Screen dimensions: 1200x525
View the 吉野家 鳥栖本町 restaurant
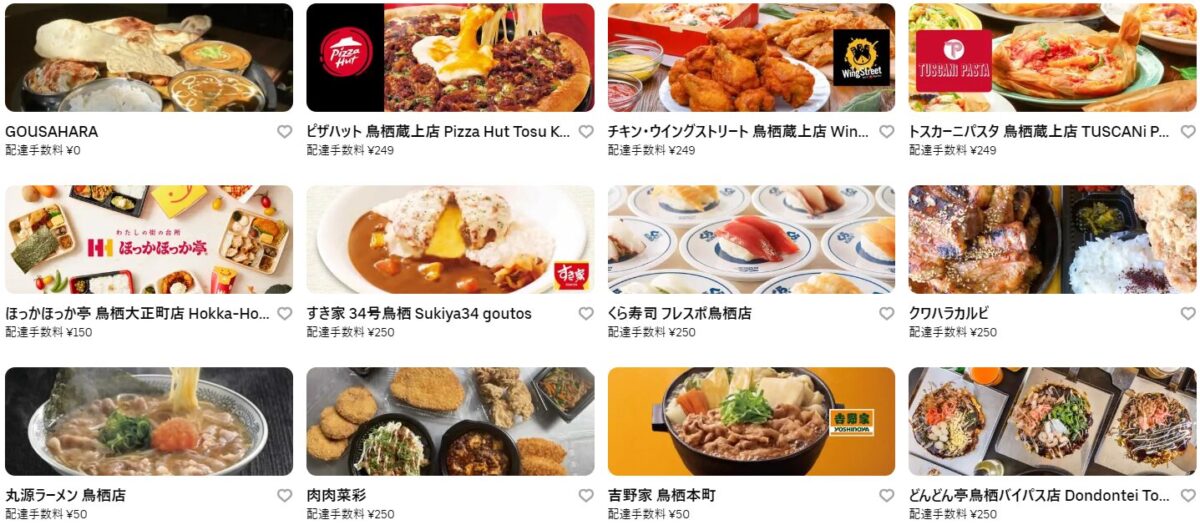point(751,422)
